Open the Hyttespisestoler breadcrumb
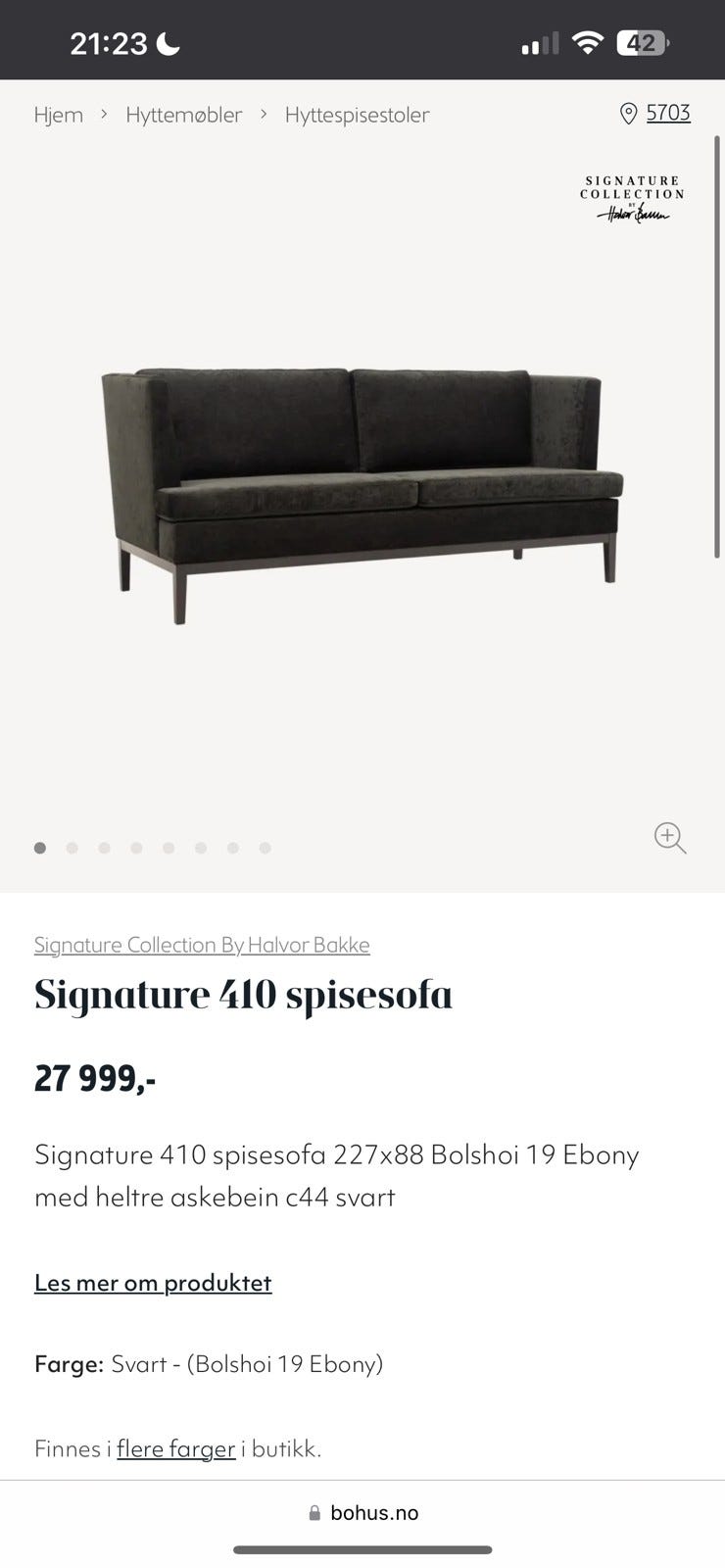The height and width of the screenshot is (1568, 725). [357, 115]
